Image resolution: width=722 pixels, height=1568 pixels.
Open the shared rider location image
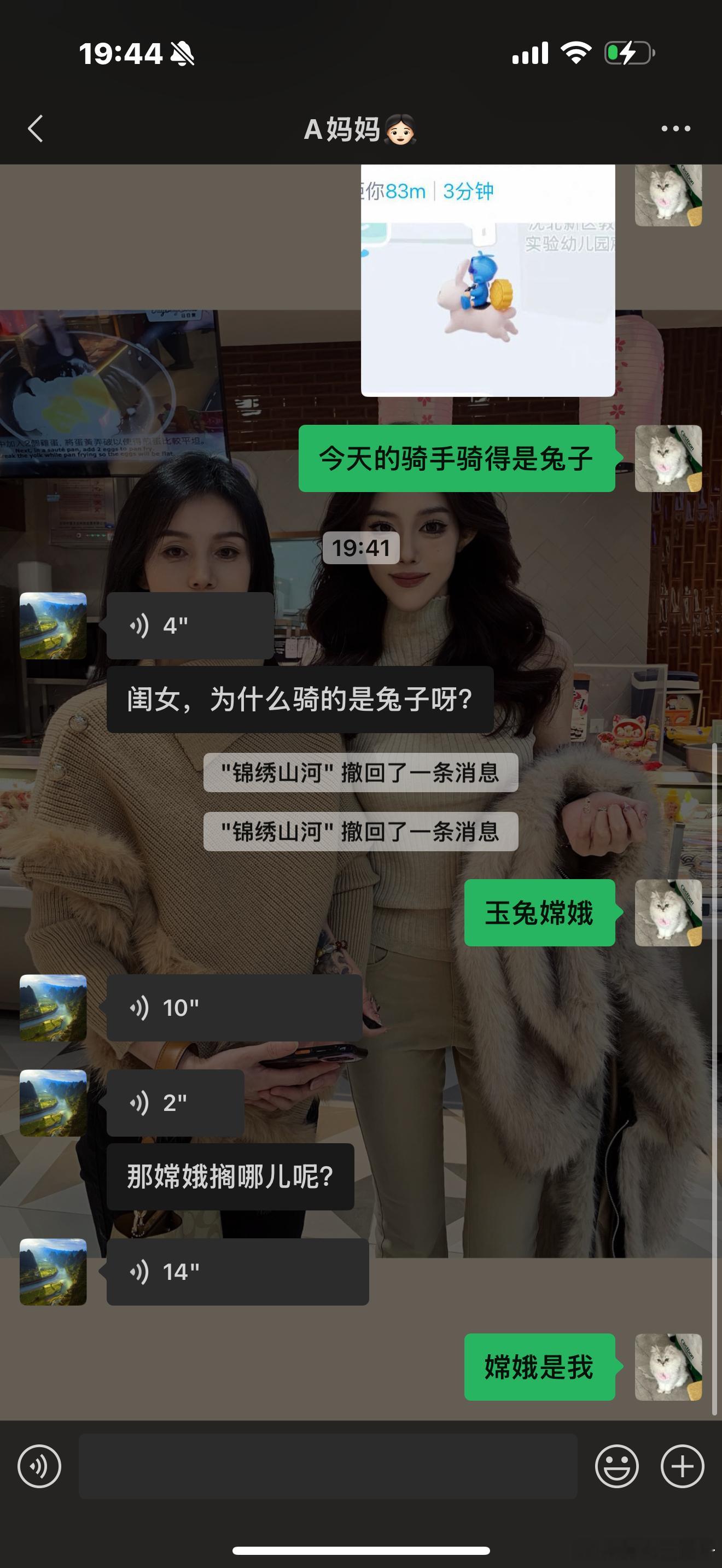pos(488,280)
